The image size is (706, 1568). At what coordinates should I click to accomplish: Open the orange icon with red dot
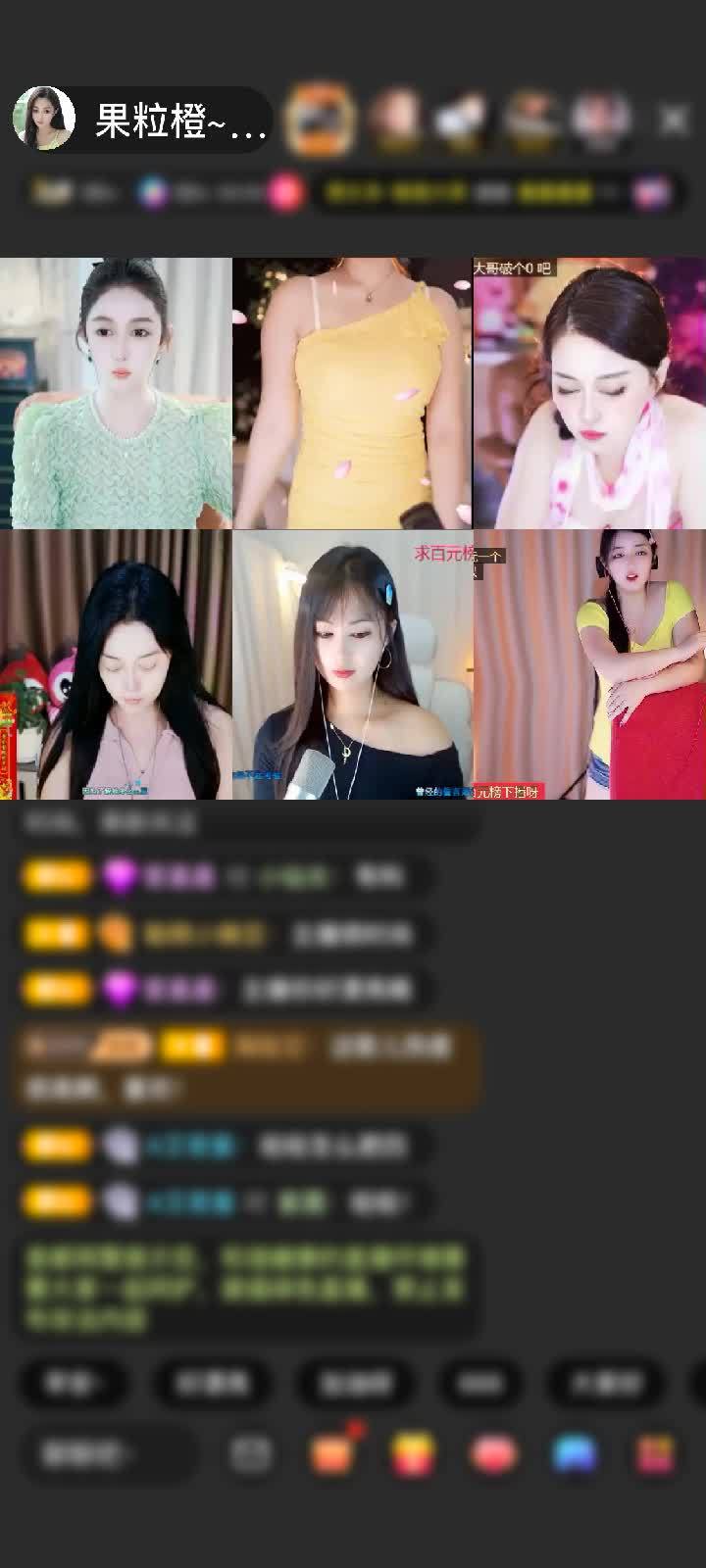pyautogui.click(x=332, y=1453)
